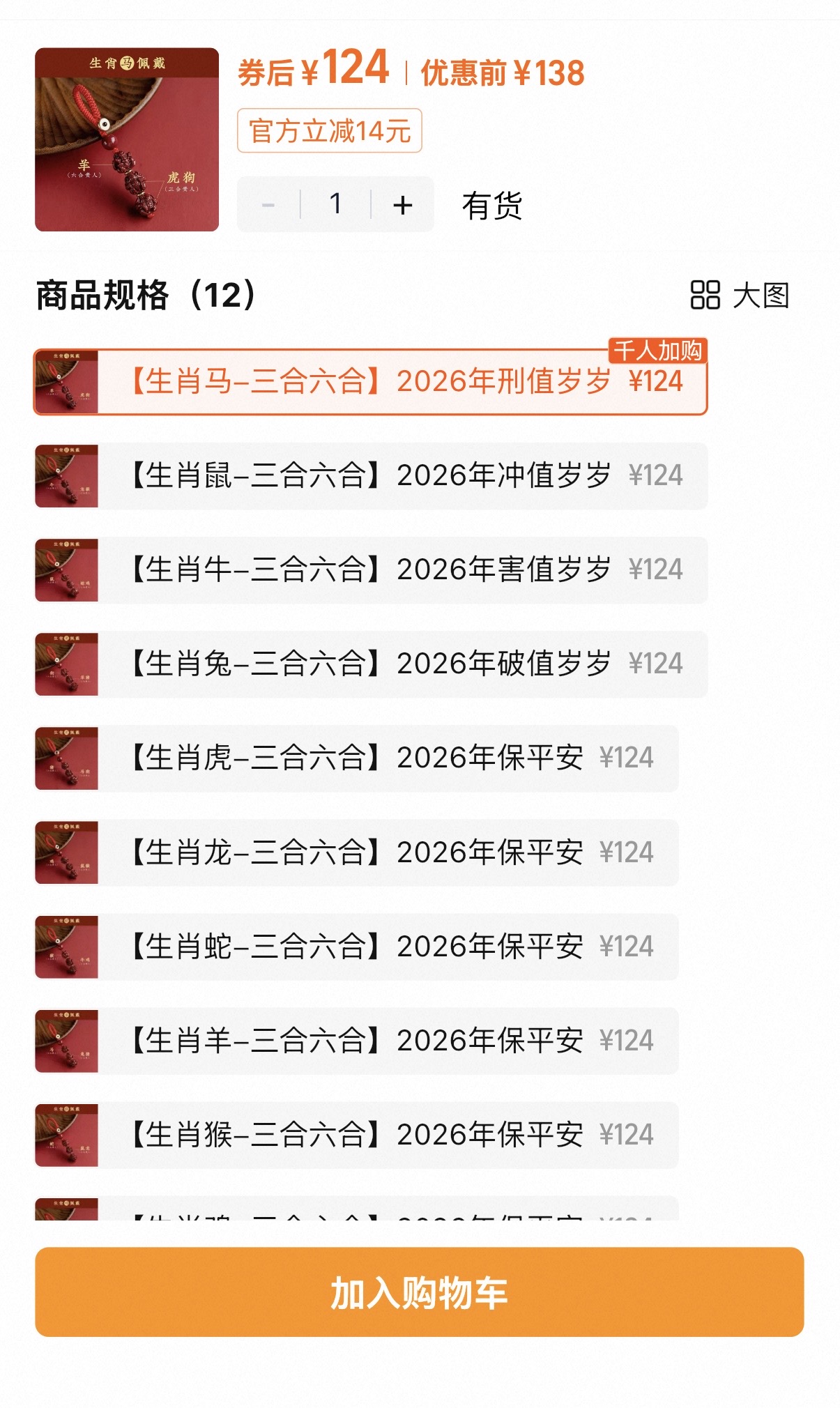The image size is (840, 1408).
Task: Decrease quantity with the minus button
Action: [x=268, y=205]
